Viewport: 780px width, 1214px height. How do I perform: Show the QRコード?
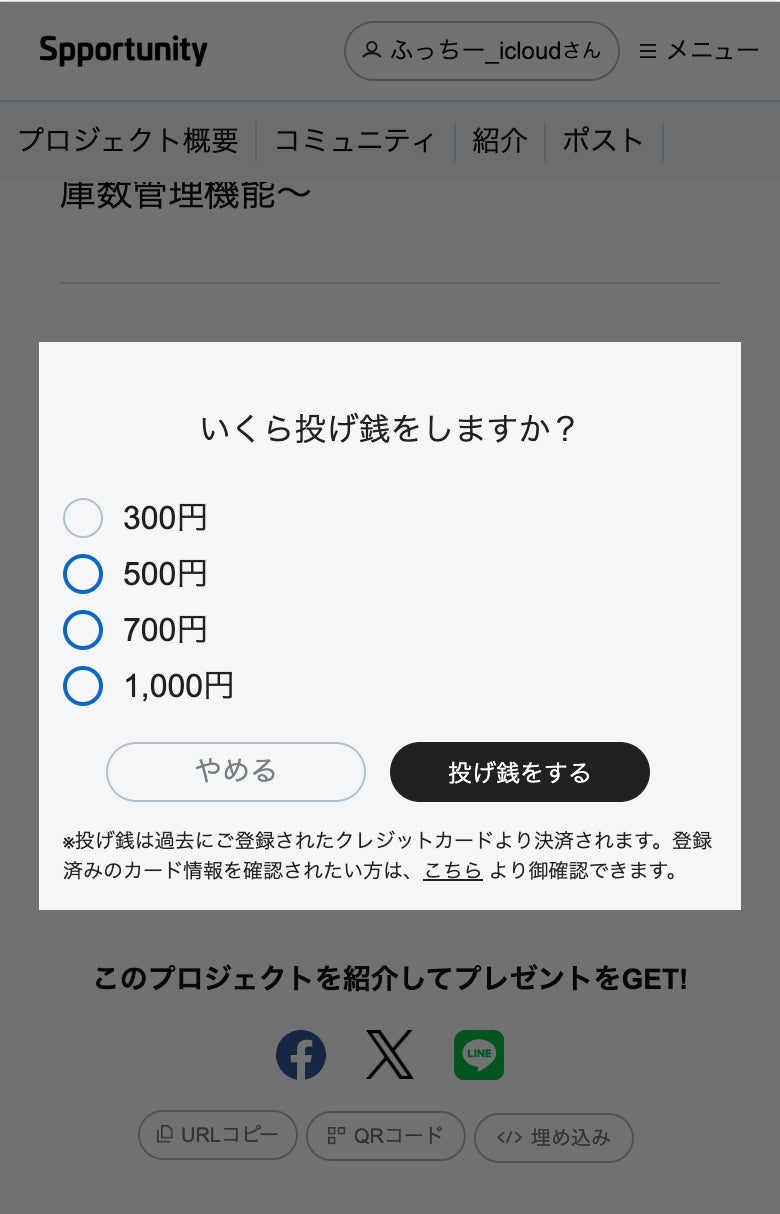click(x=386, y=1136)
